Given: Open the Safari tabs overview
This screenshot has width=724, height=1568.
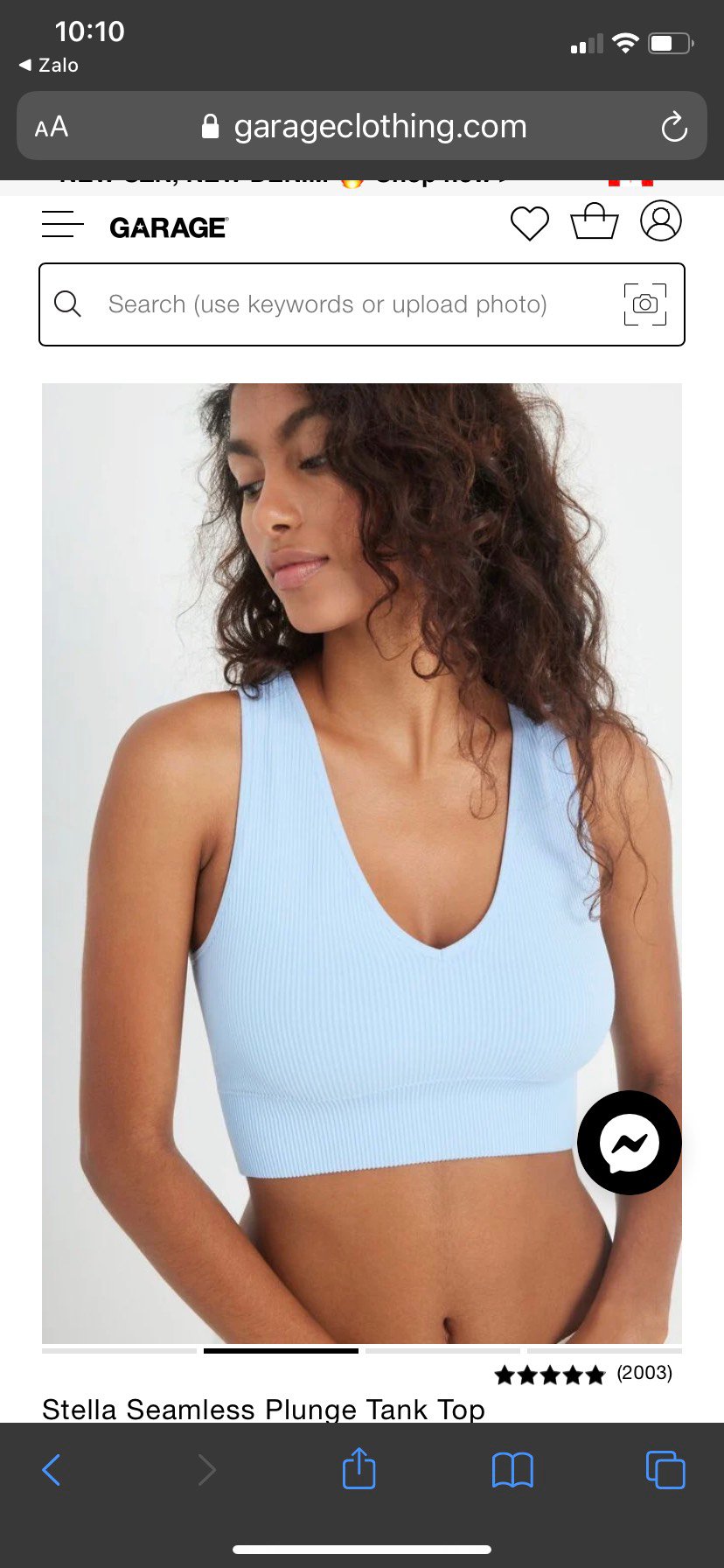Looking at the screenshot, I should [665, 1470].
